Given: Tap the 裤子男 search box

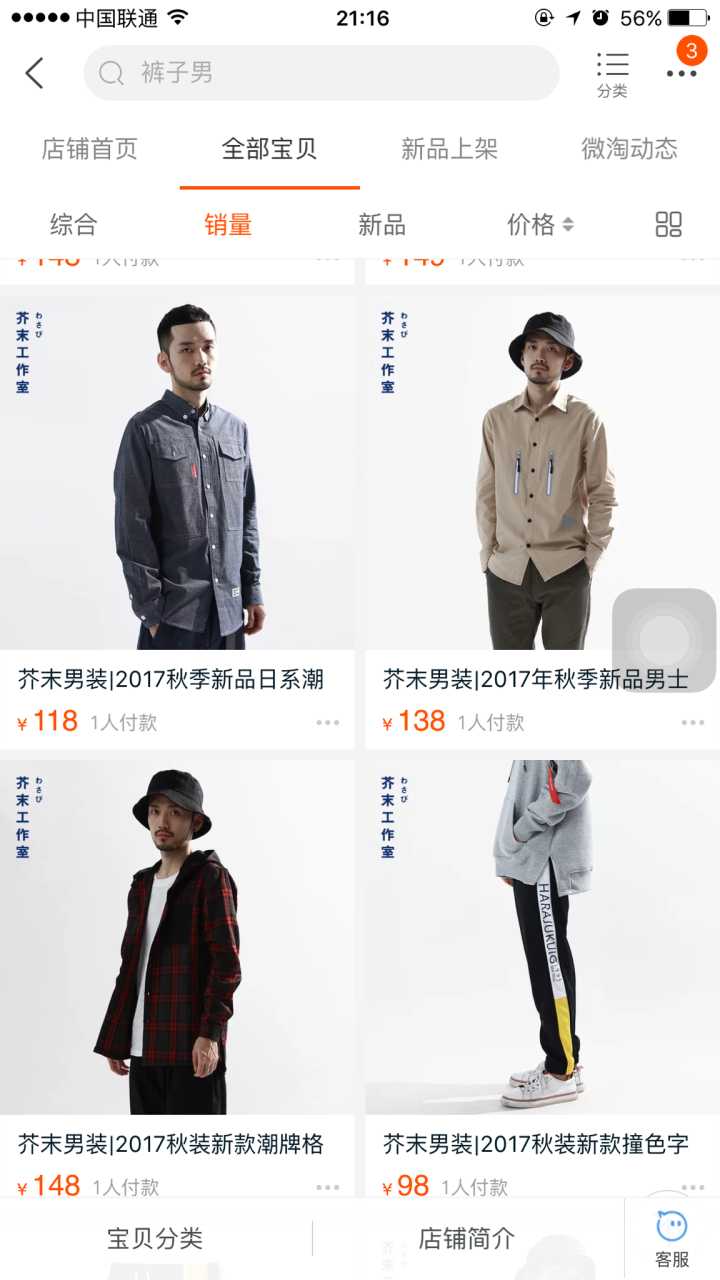Looking at the screenshot, I should (x=320, y=73).
